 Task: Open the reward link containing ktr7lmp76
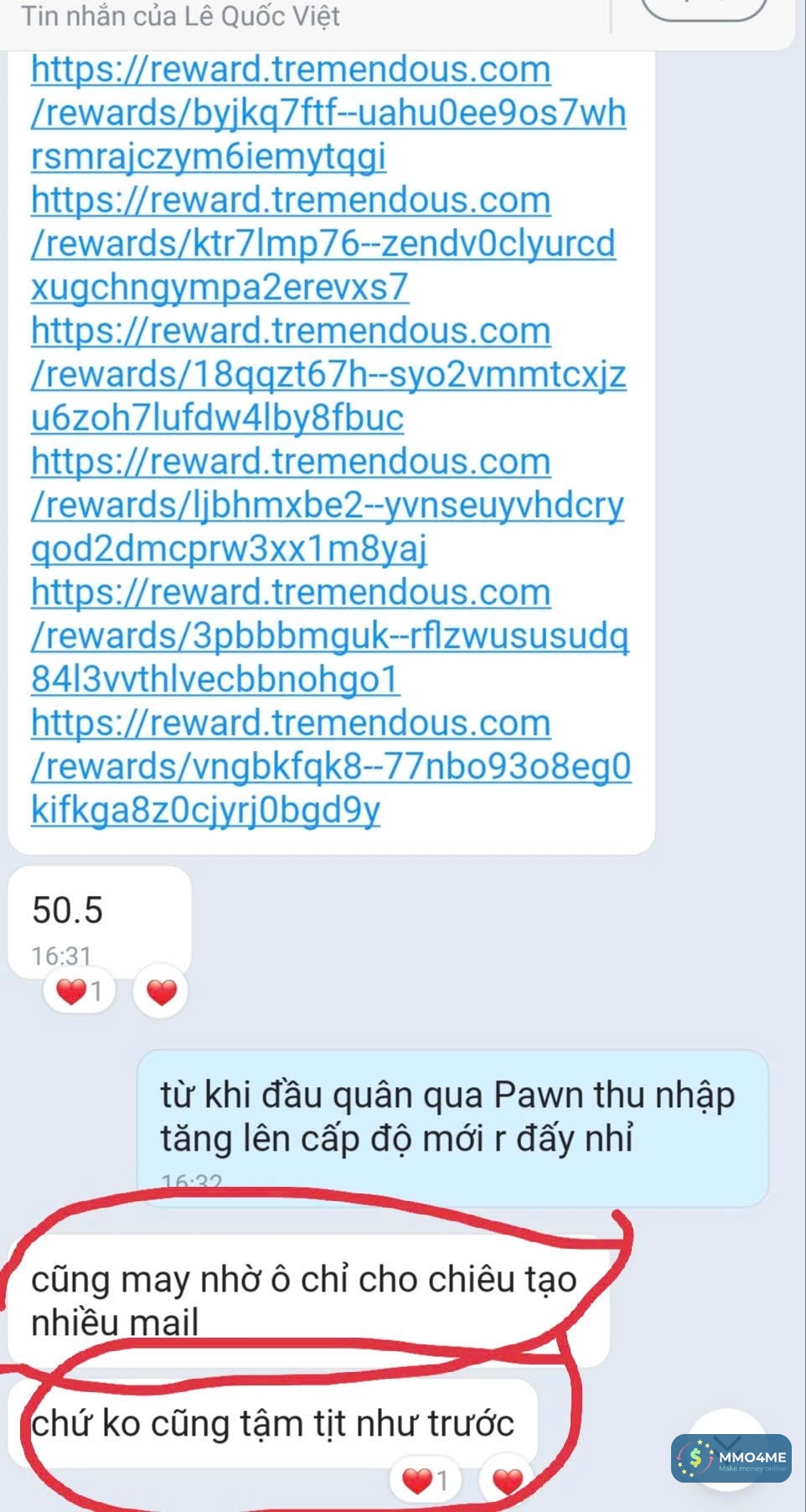(323, 244)
